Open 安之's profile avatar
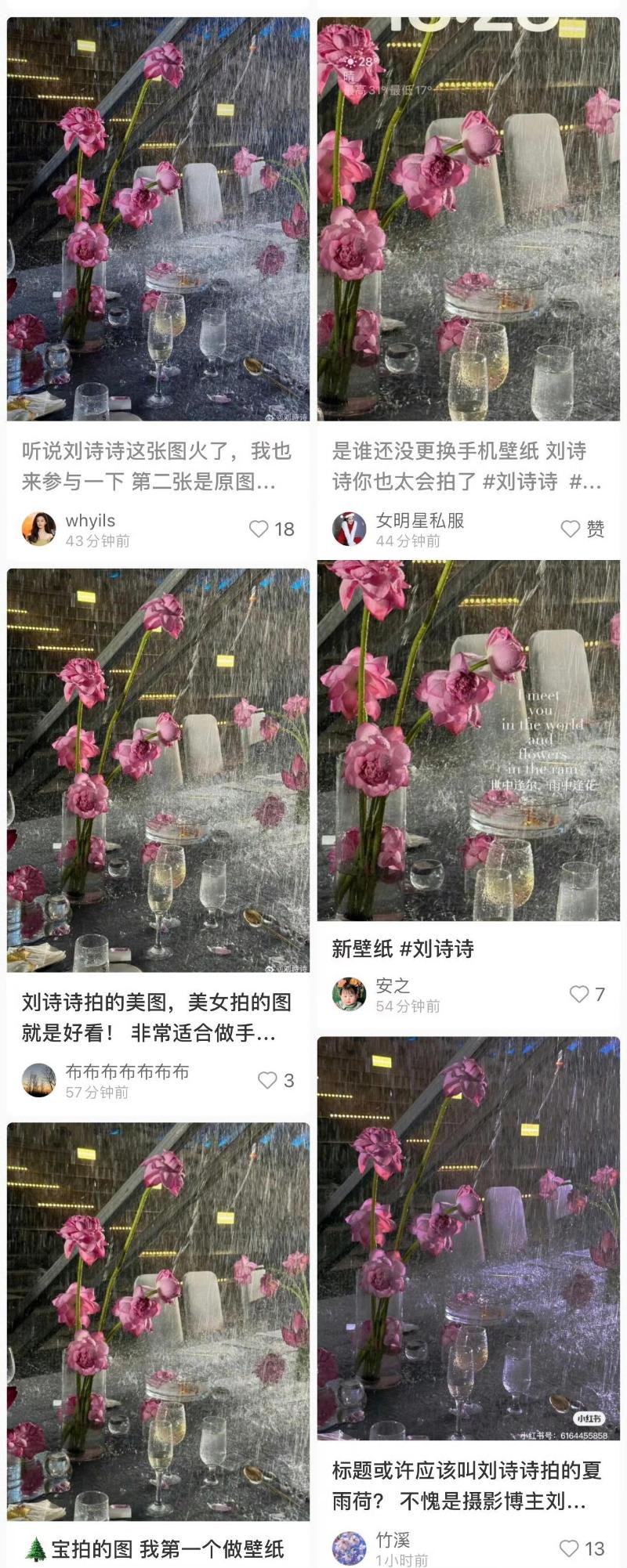This screenshot has width=627, height=1568. (x=349, y=994)
